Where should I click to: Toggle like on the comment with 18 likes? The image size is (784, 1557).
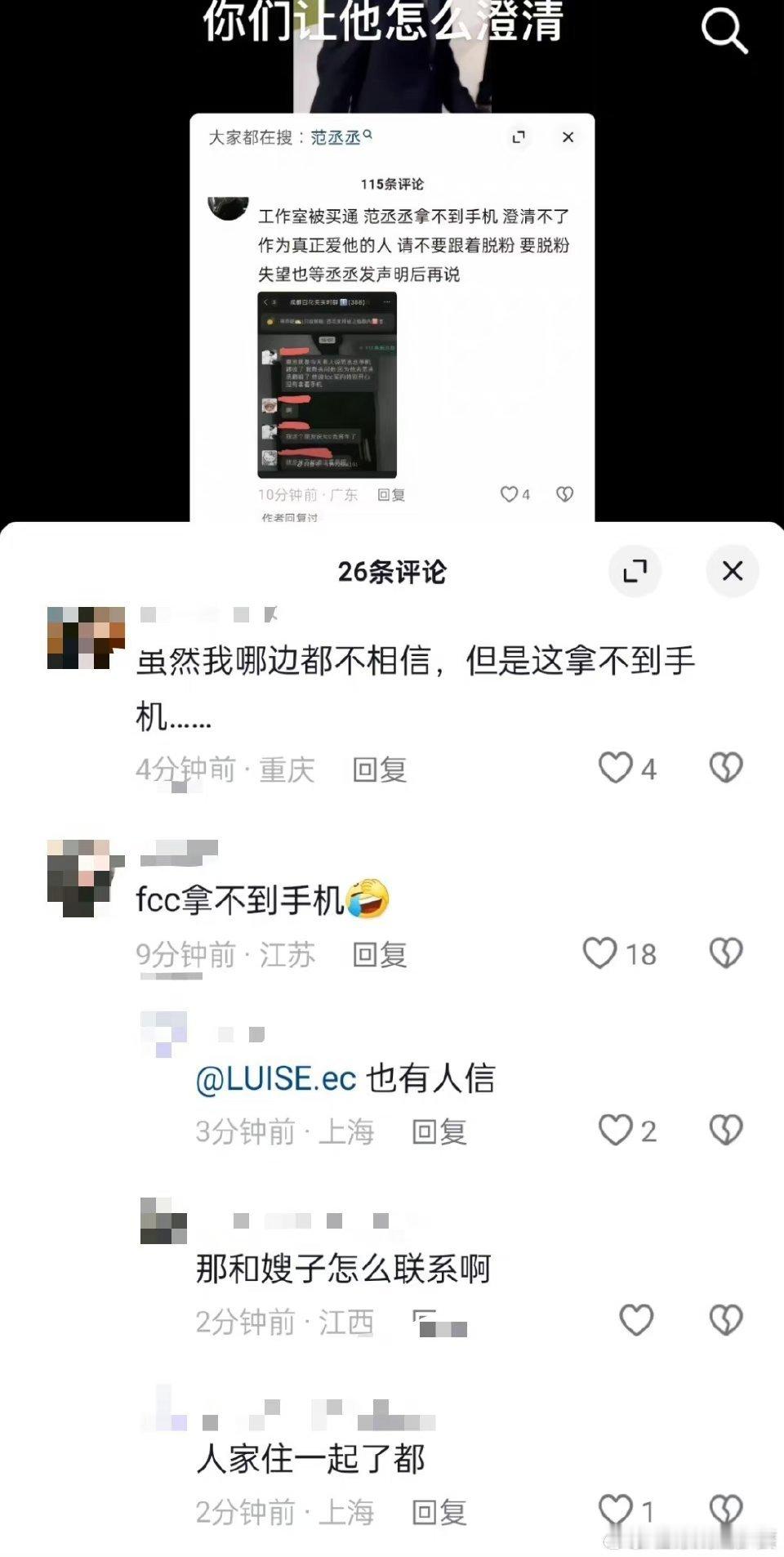click(603, 953)
